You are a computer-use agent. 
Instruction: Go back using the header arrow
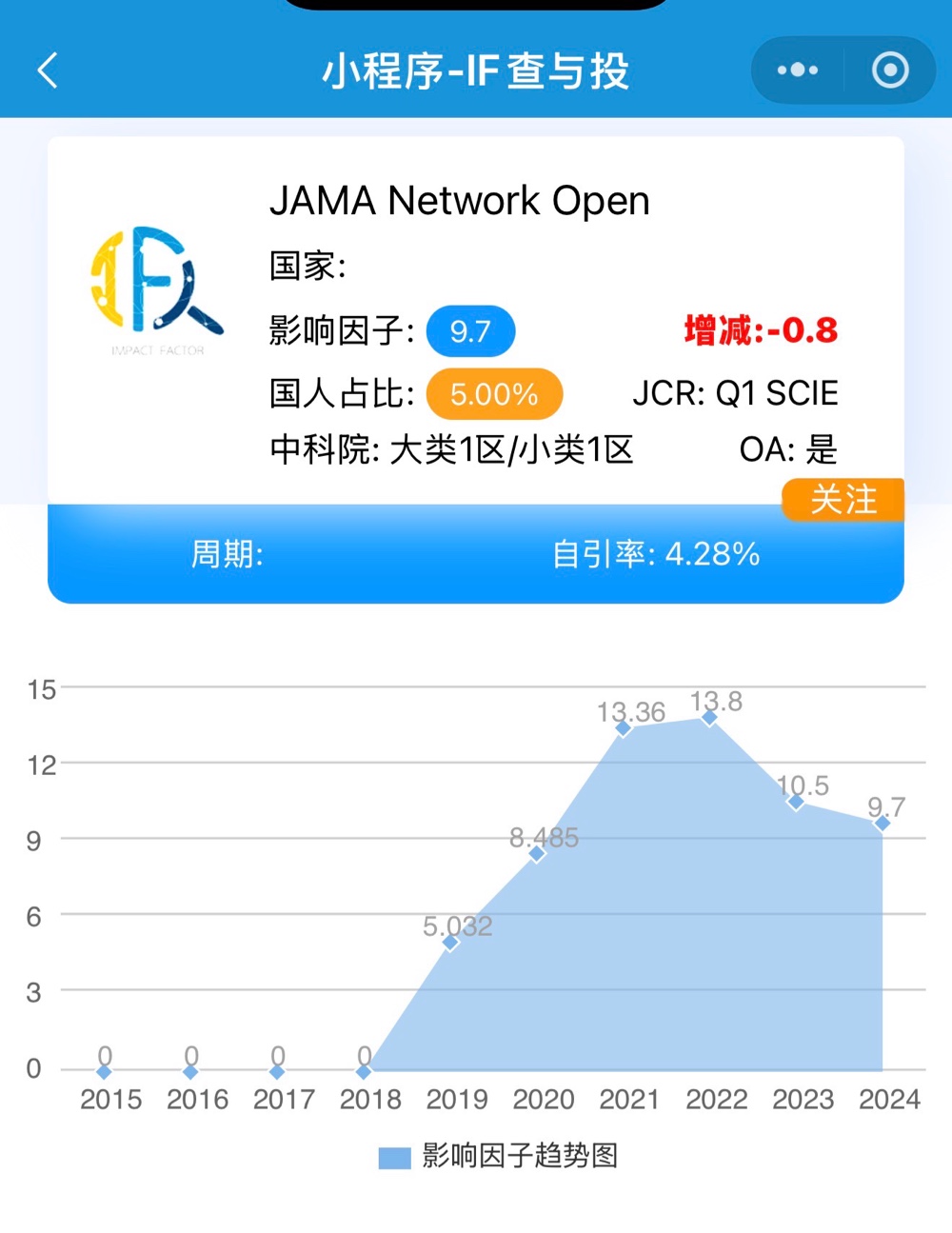48,70
